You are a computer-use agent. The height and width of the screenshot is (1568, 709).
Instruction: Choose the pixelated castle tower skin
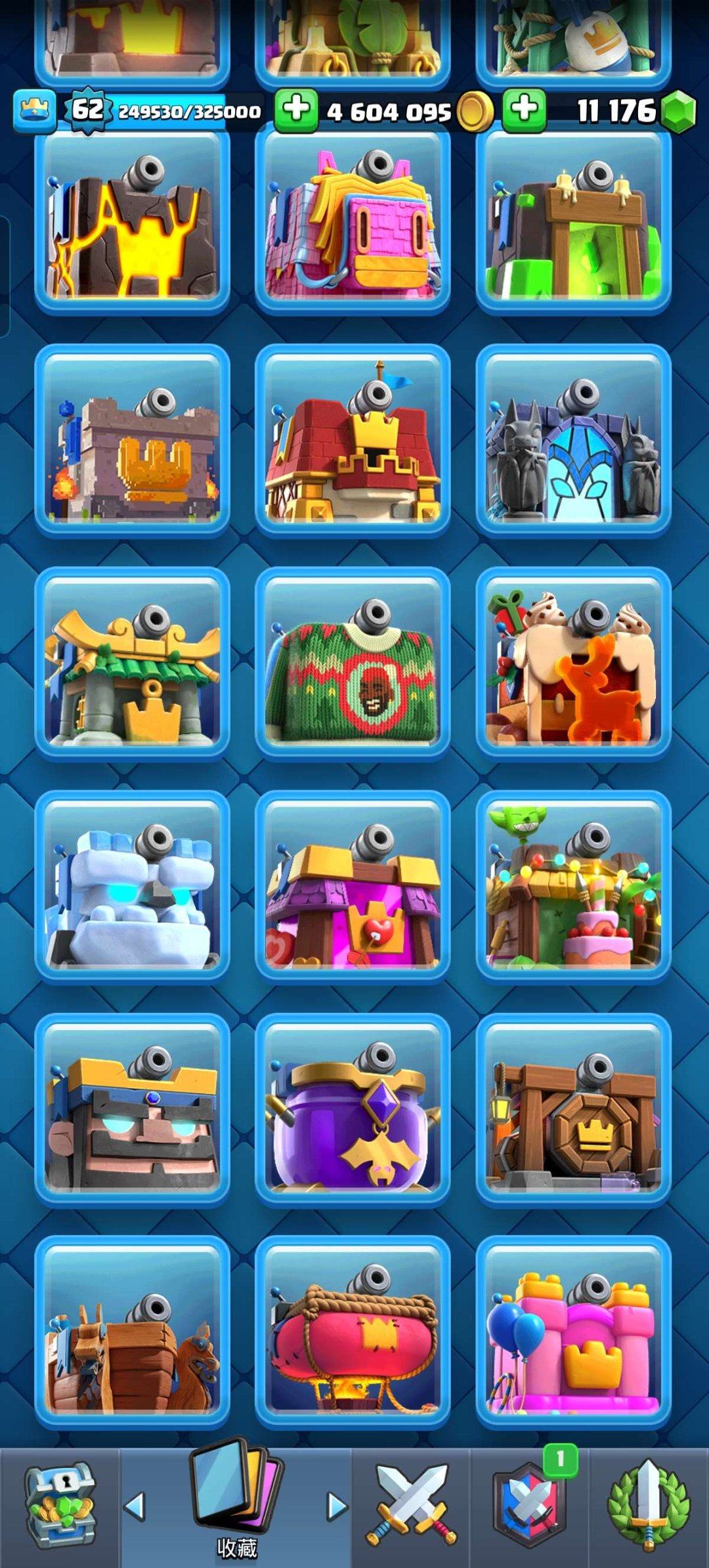(x=133, y=440)
